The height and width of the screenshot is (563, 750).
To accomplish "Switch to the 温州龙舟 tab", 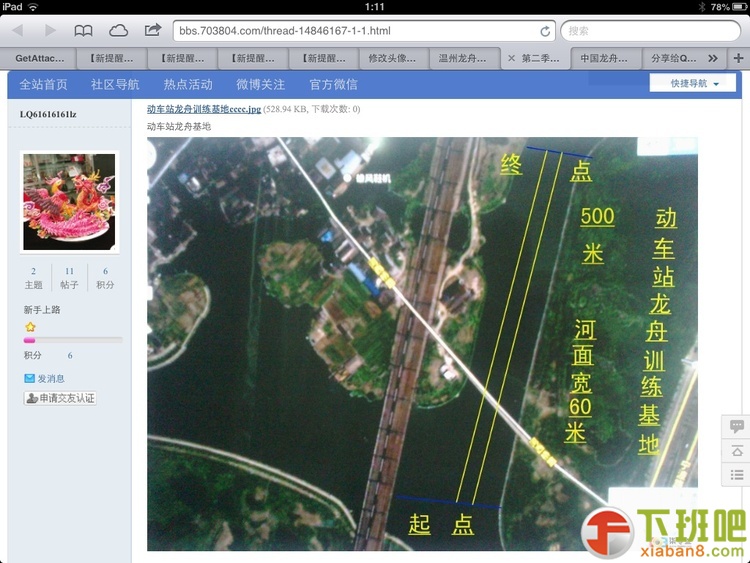I will 464,58.
